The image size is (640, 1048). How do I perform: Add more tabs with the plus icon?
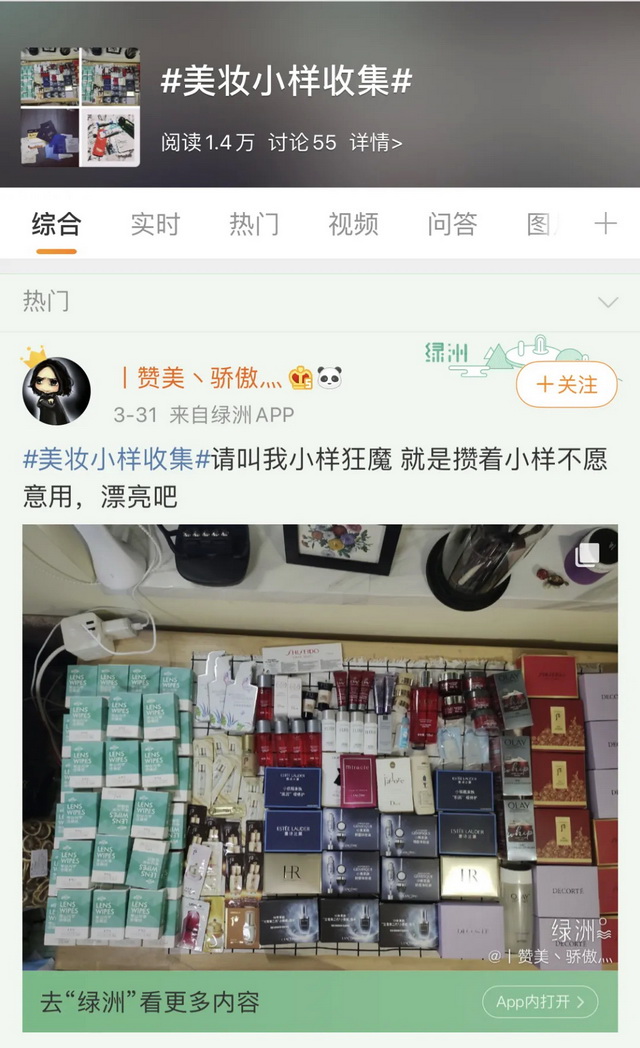coord(605,224)
